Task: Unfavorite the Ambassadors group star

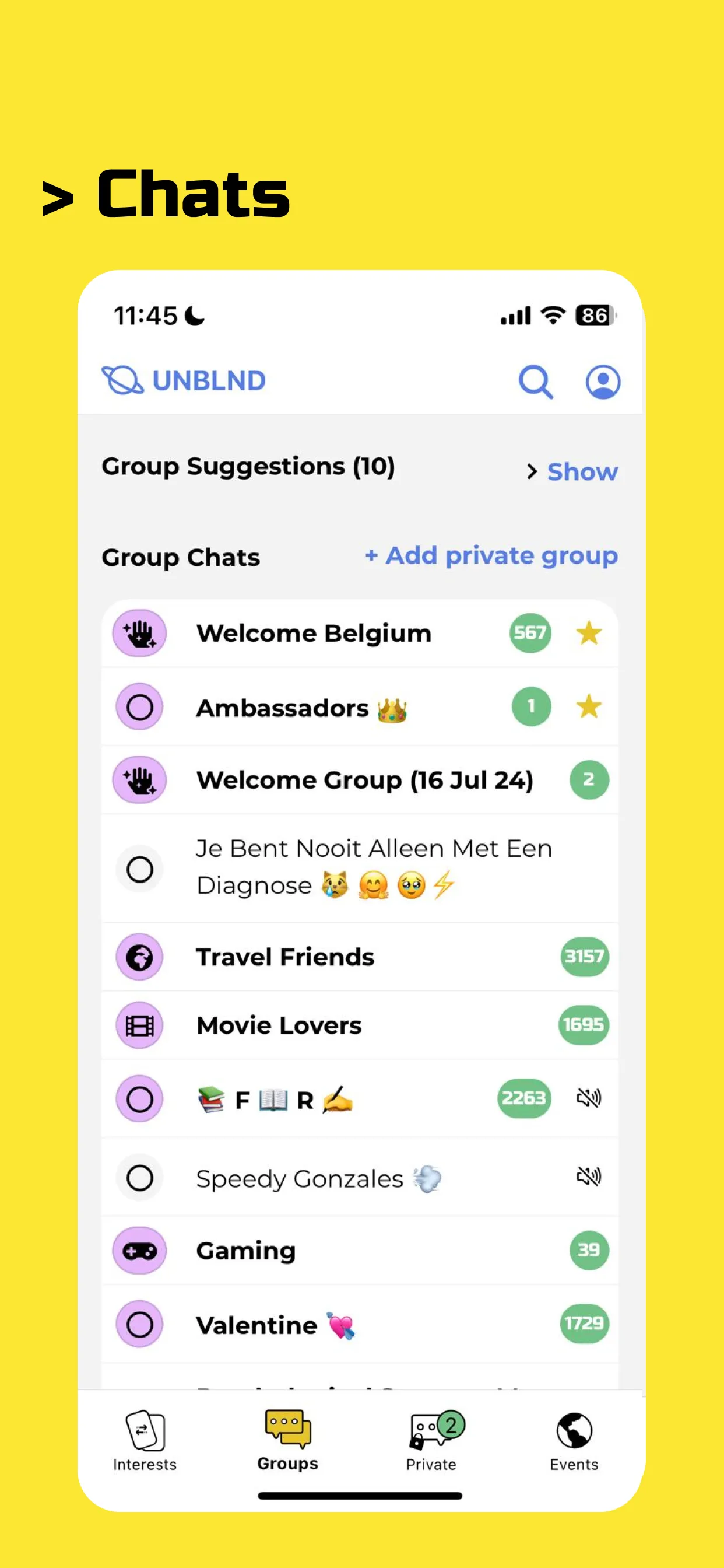Action: pos(588,706)
